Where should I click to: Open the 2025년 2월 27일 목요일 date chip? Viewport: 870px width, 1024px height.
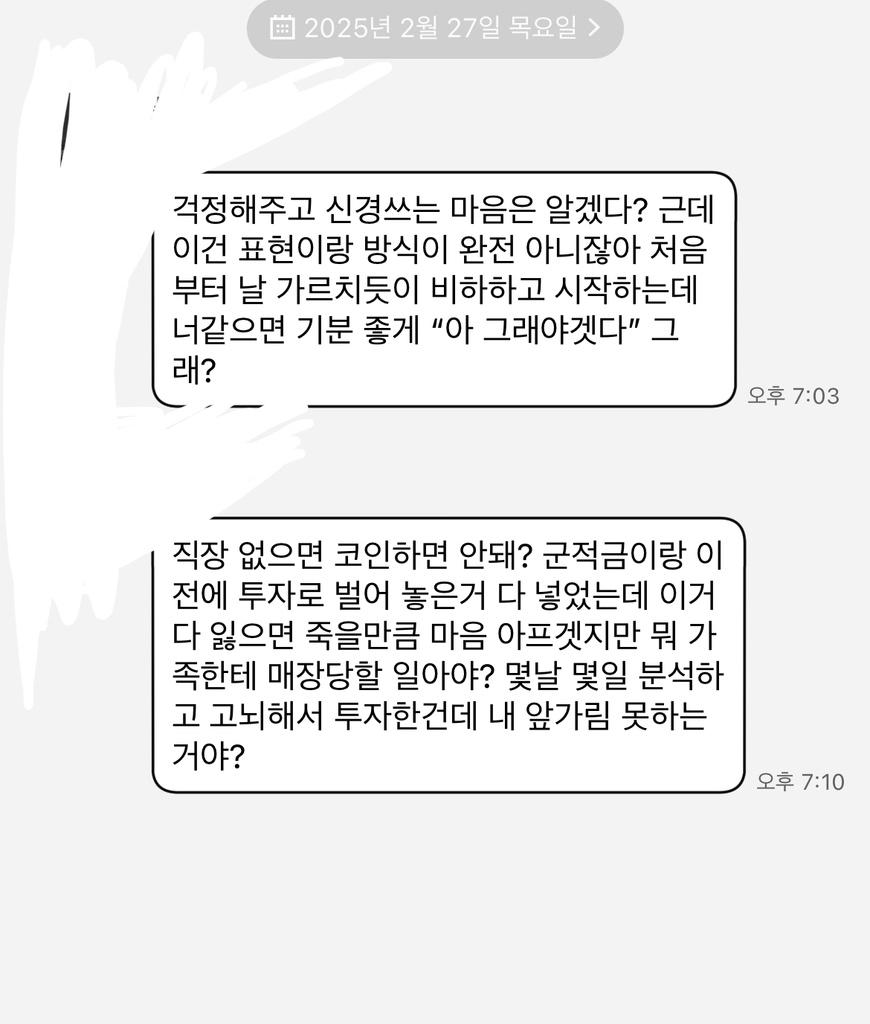[x=435, y=28]
